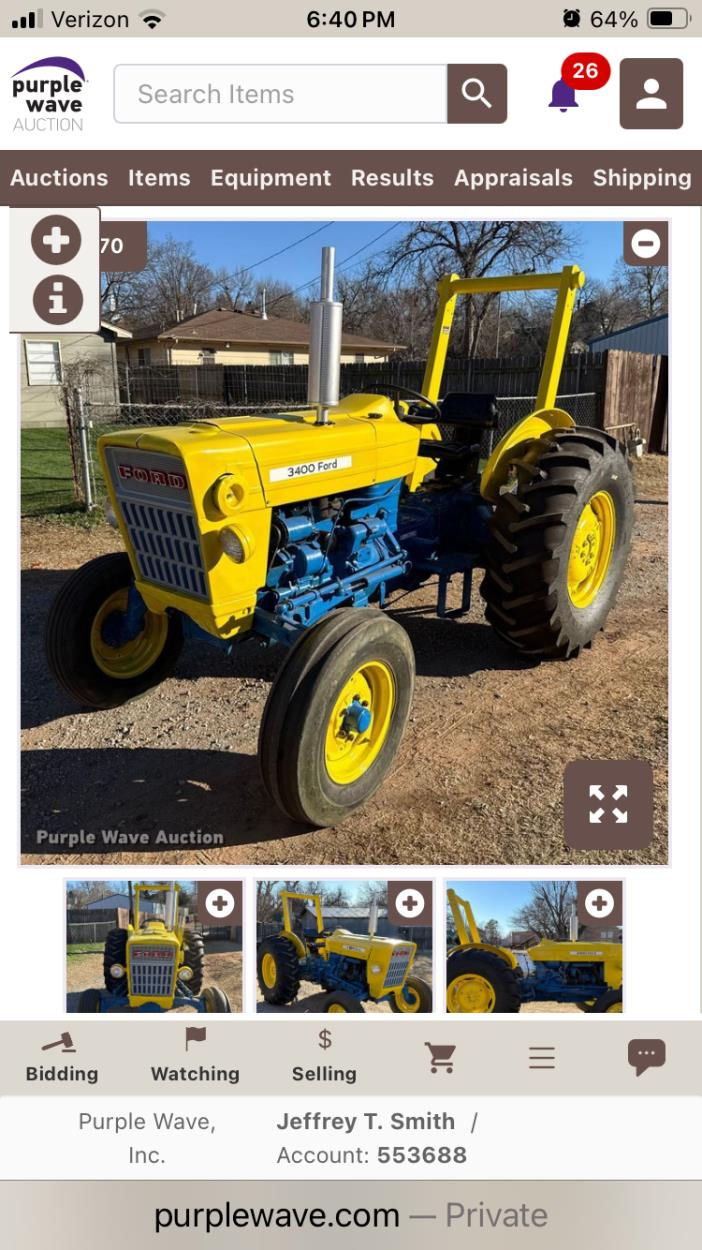Open the front-view tractor thumbnail
702x1250 pixels.
154,945
